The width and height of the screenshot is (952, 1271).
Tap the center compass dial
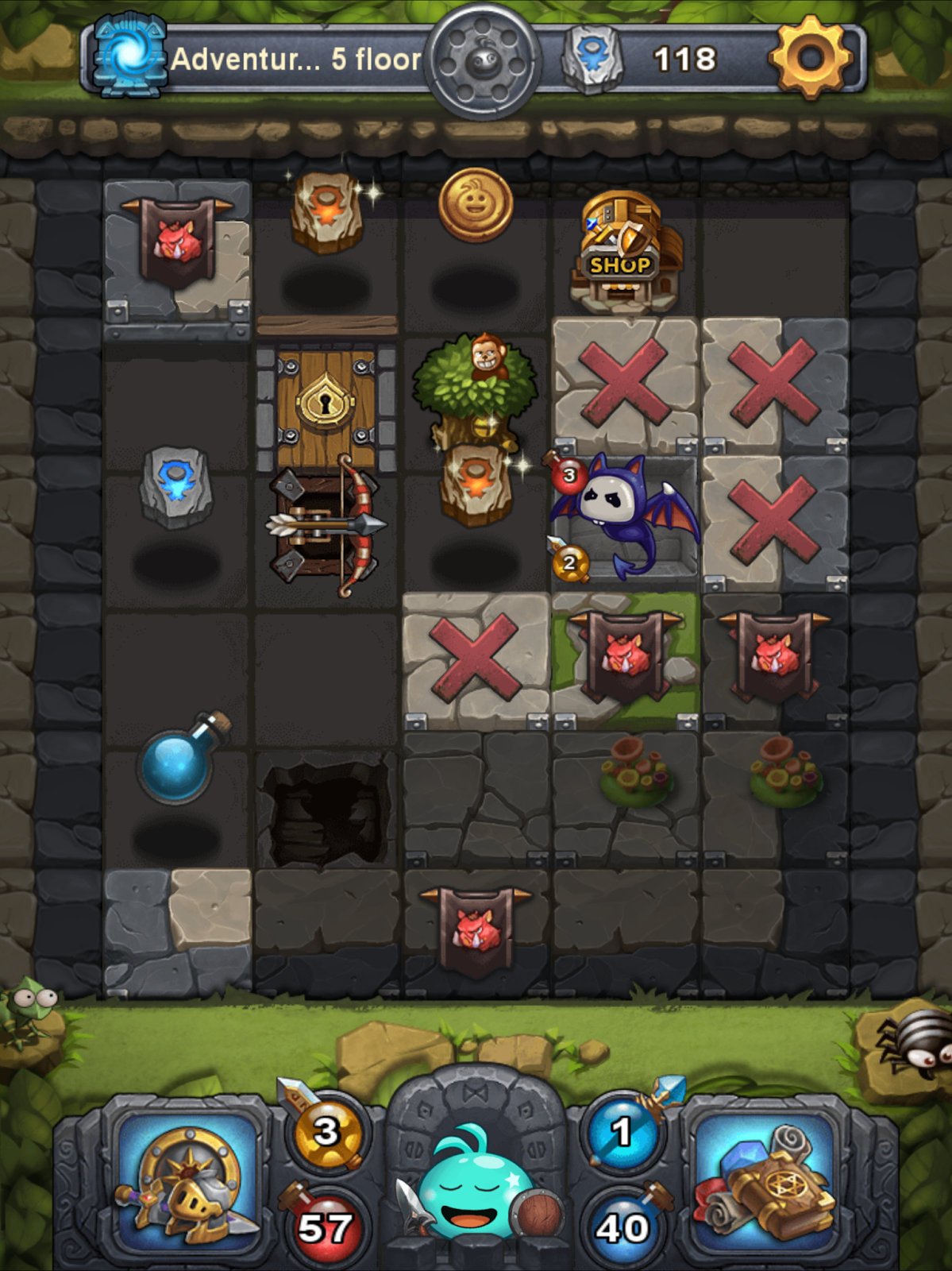tap(482, 64)
